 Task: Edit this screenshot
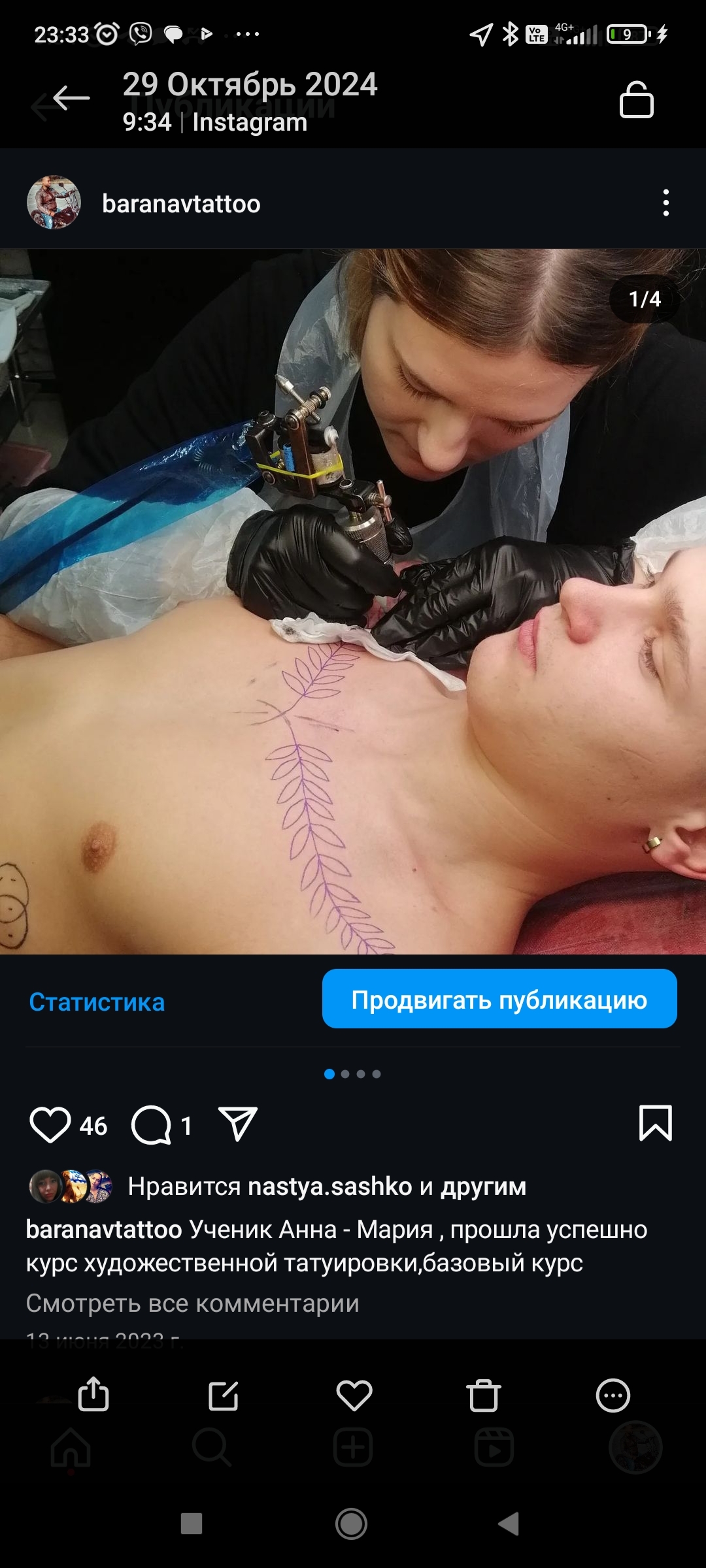click(x=223, y=1396)
